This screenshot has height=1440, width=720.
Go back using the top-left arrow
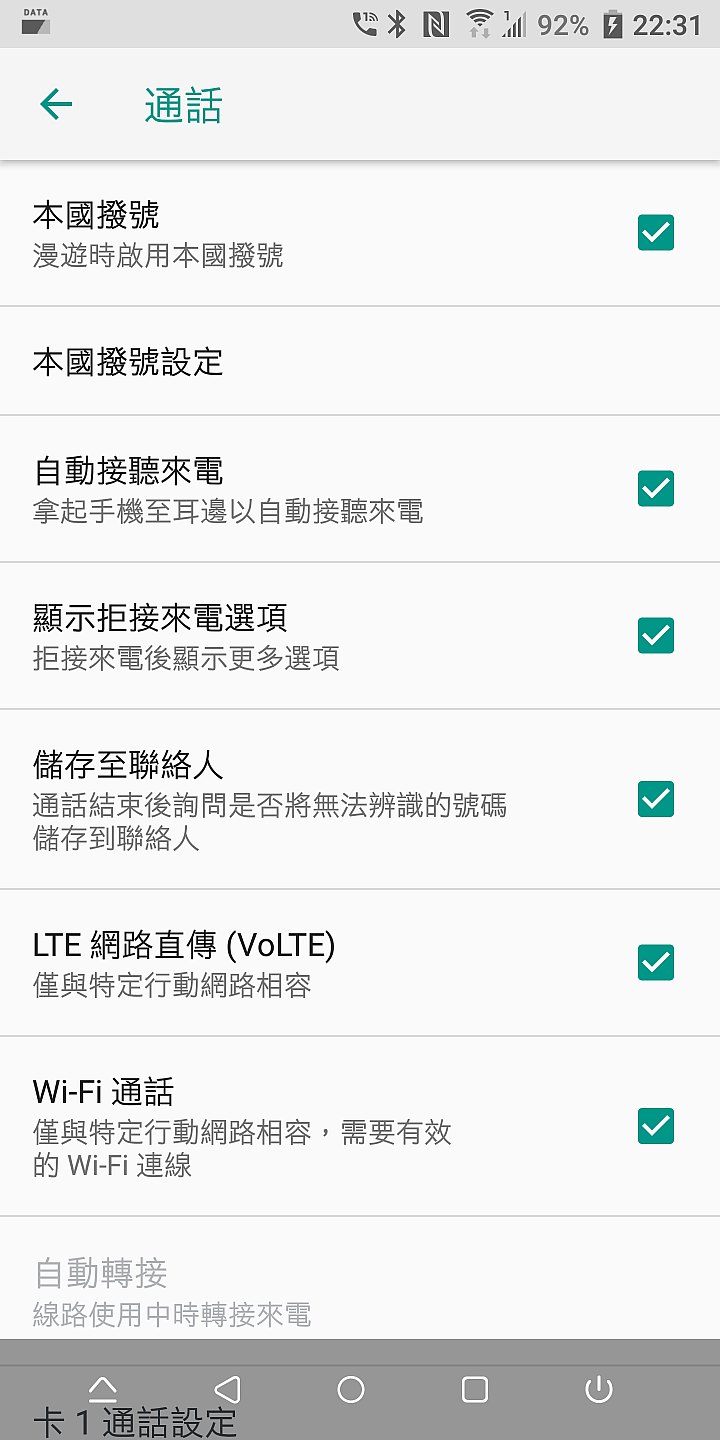click(56, 104)
